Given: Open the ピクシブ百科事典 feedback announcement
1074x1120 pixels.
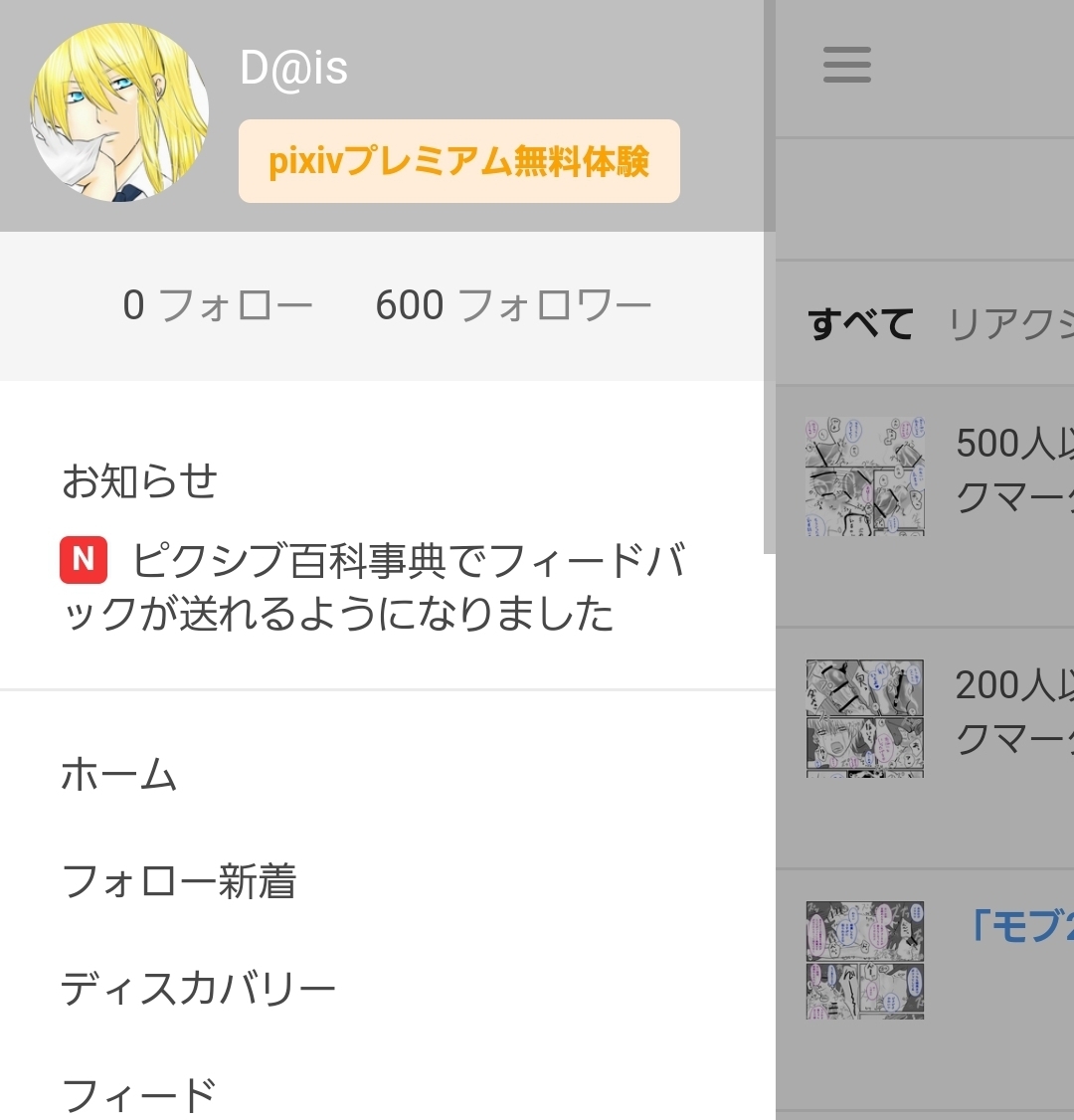Looking at the screenshot, I should coord(373,588).
